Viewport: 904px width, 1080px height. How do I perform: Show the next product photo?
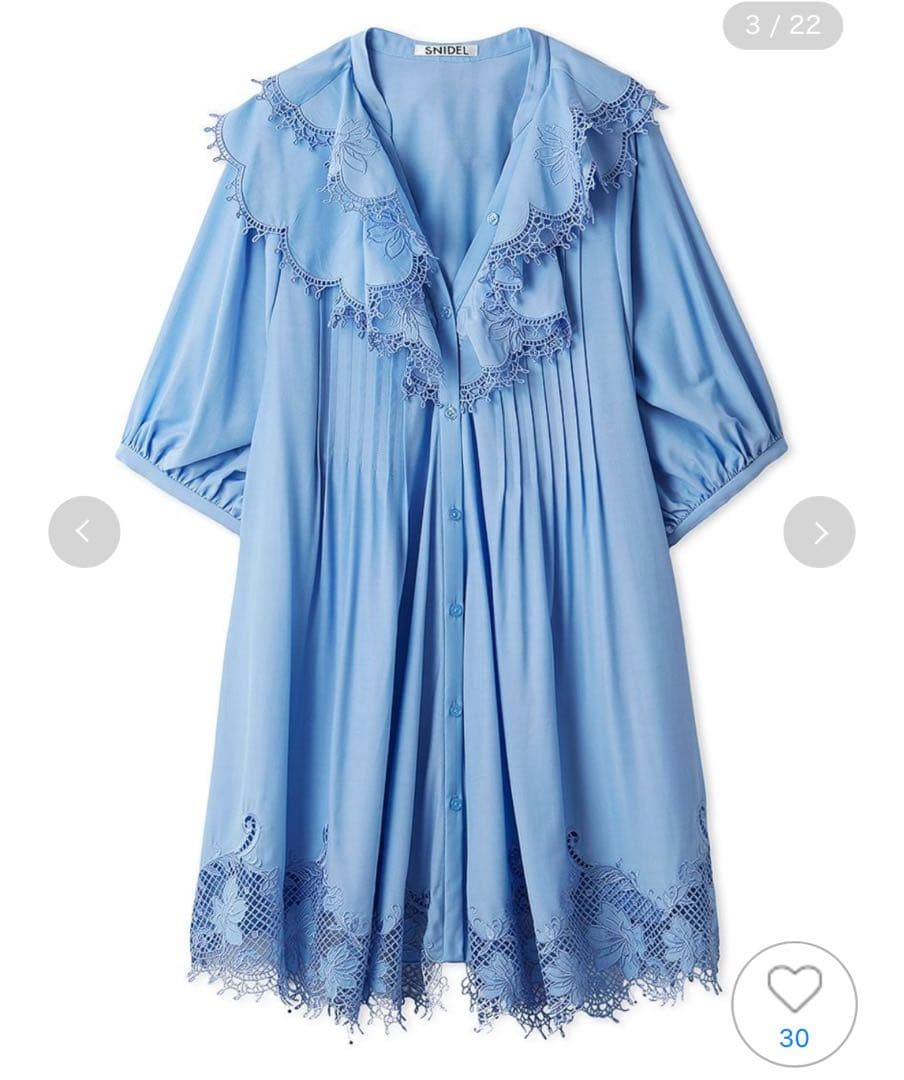[x=819, y=532]
